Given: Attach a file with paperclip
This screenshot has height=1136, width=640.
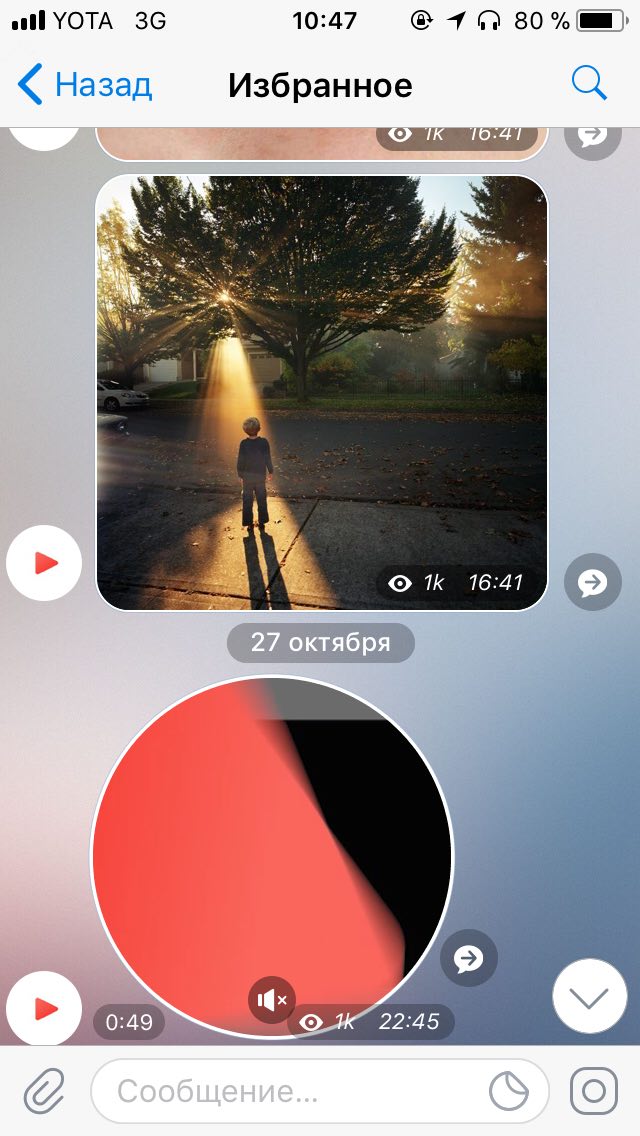Looking at the screenshot, I should 44,1091.
